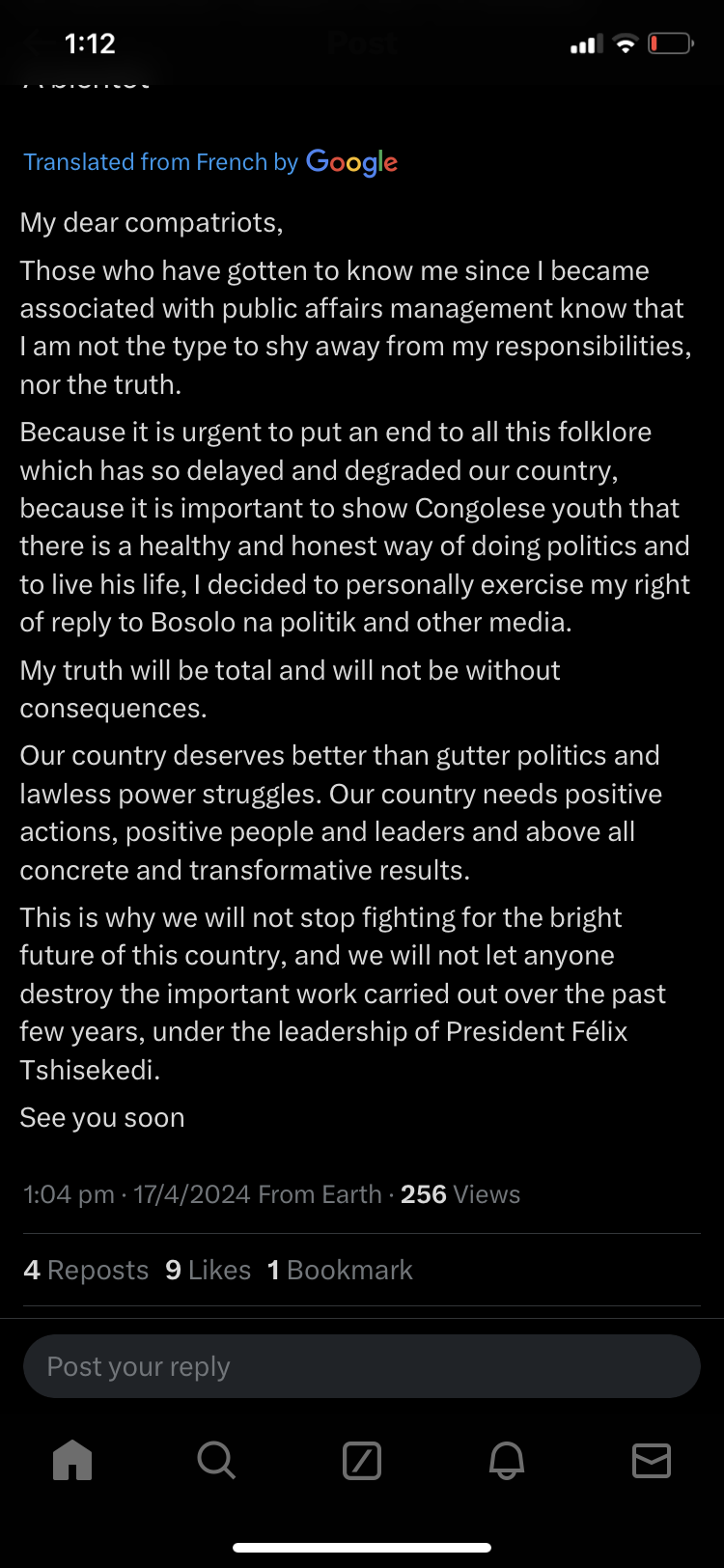Tap the Post your reply field
This screenshot has height=1568, width=724.
pos(362,1366)
